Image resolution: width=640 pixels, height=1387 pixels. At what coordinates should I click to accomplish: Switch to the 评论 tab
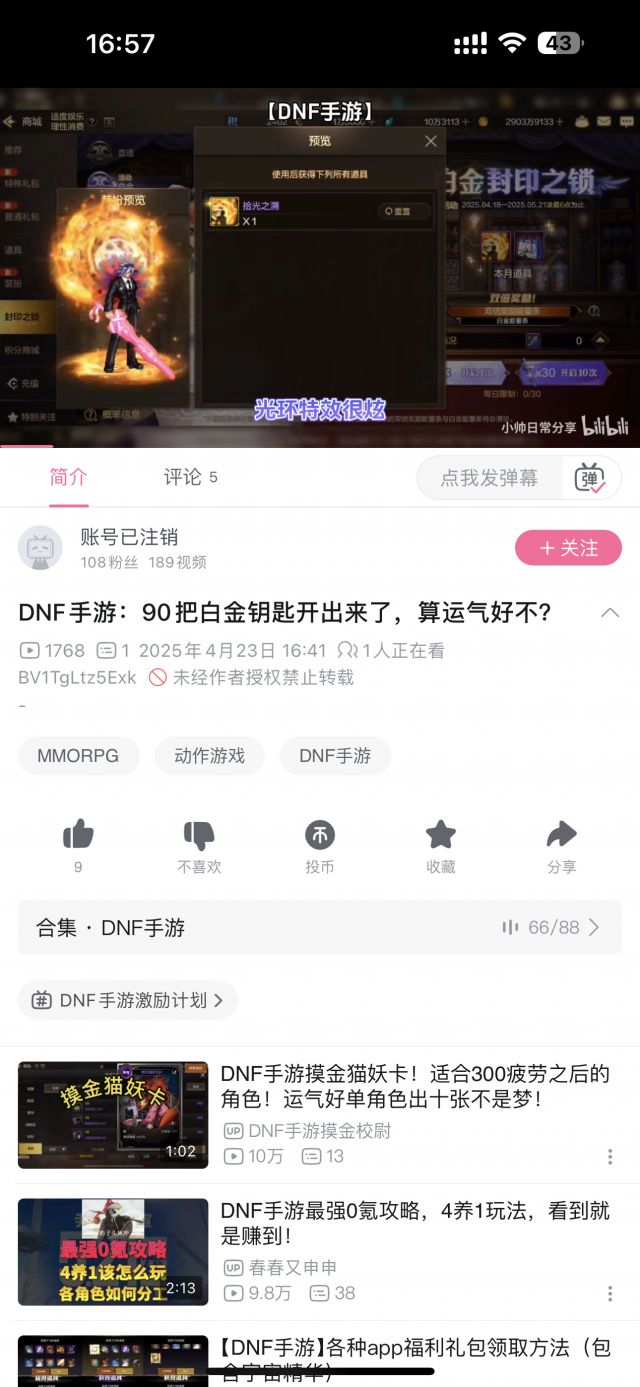[x=190, y=477]
